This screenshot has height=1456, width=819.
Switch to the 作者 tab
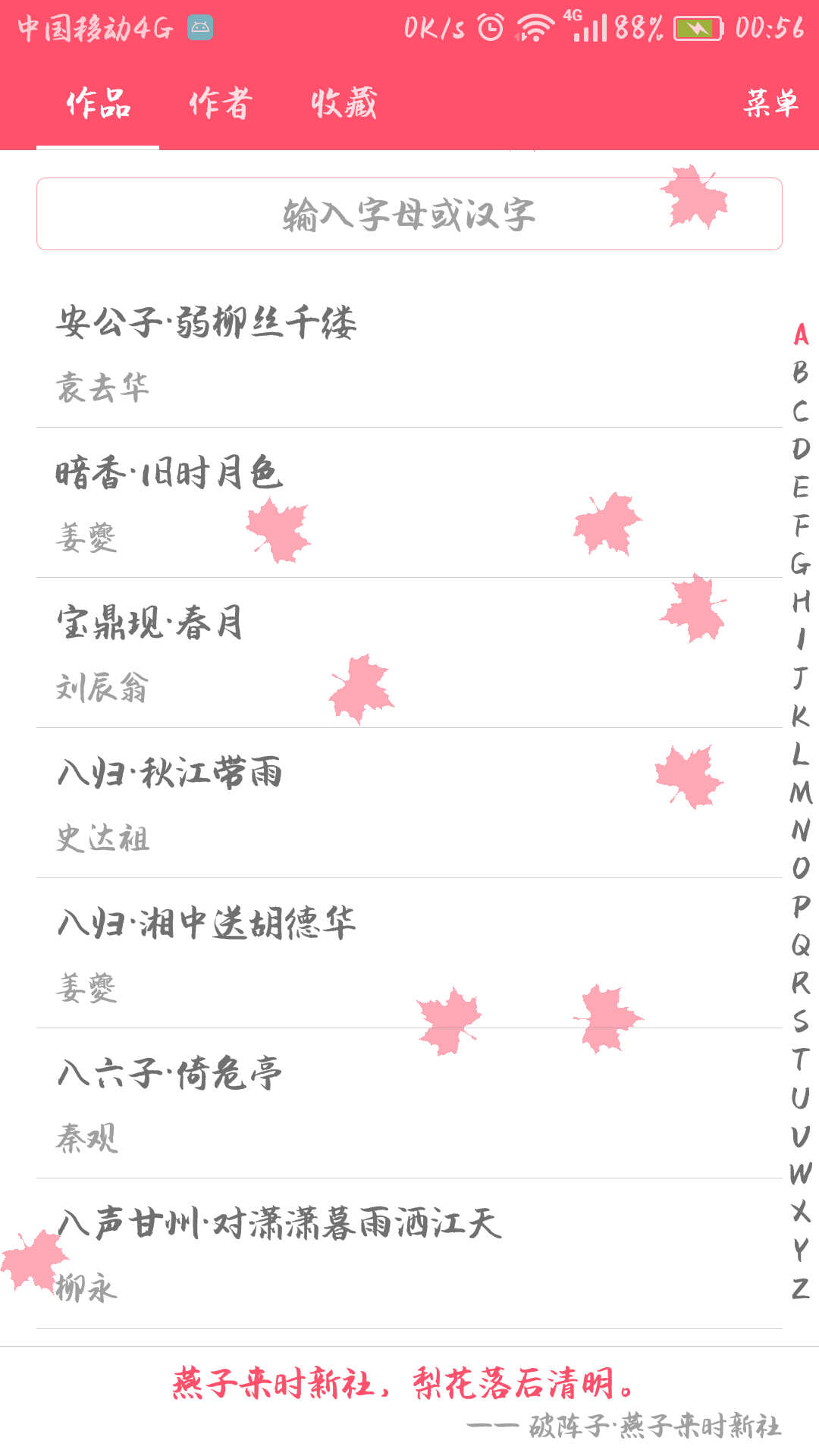pos(220,103)
